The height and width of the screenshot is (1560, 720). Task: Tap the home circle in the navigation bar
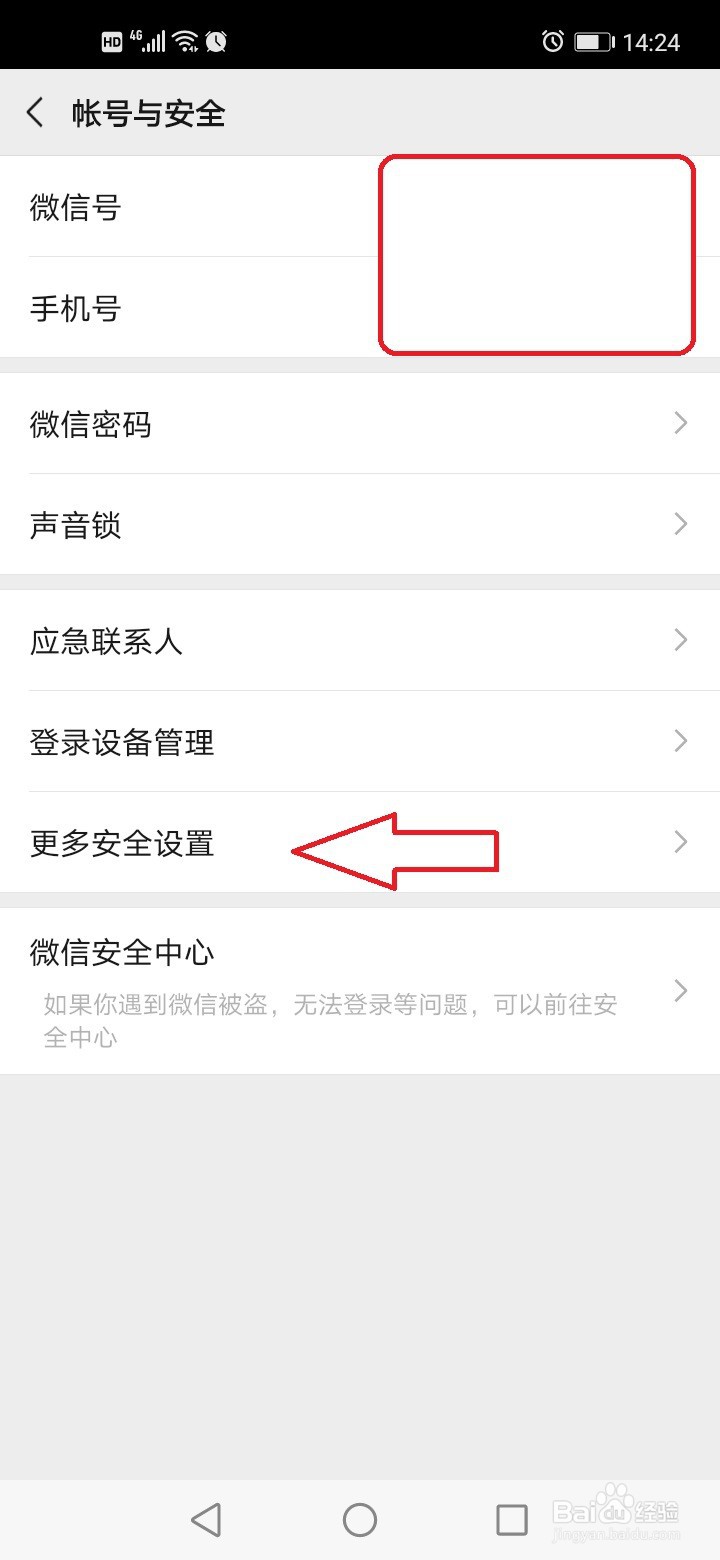359,1519
